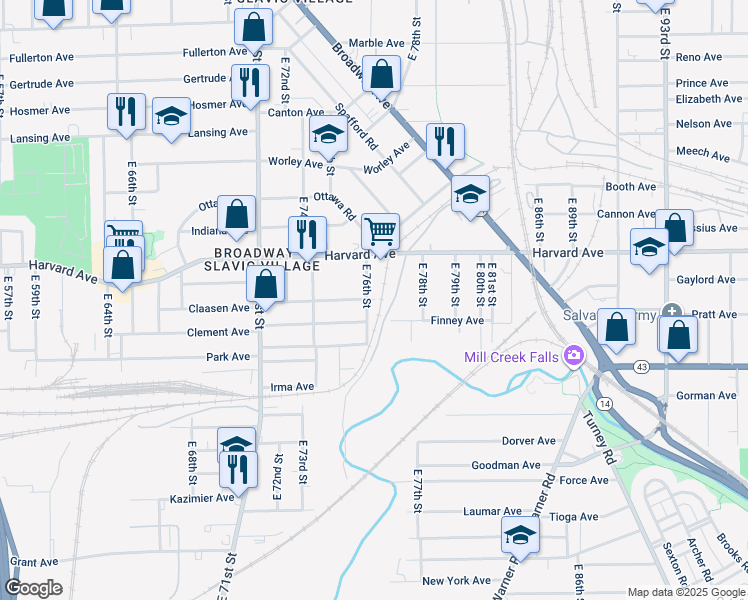
Task: Tap the school marker left of Lansing Ave
Action: 171,120
